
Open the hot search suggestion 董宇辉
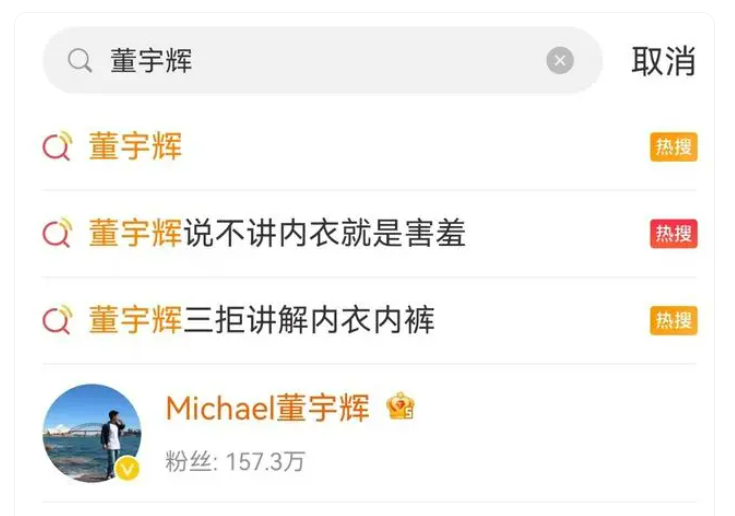coord(136,147)
